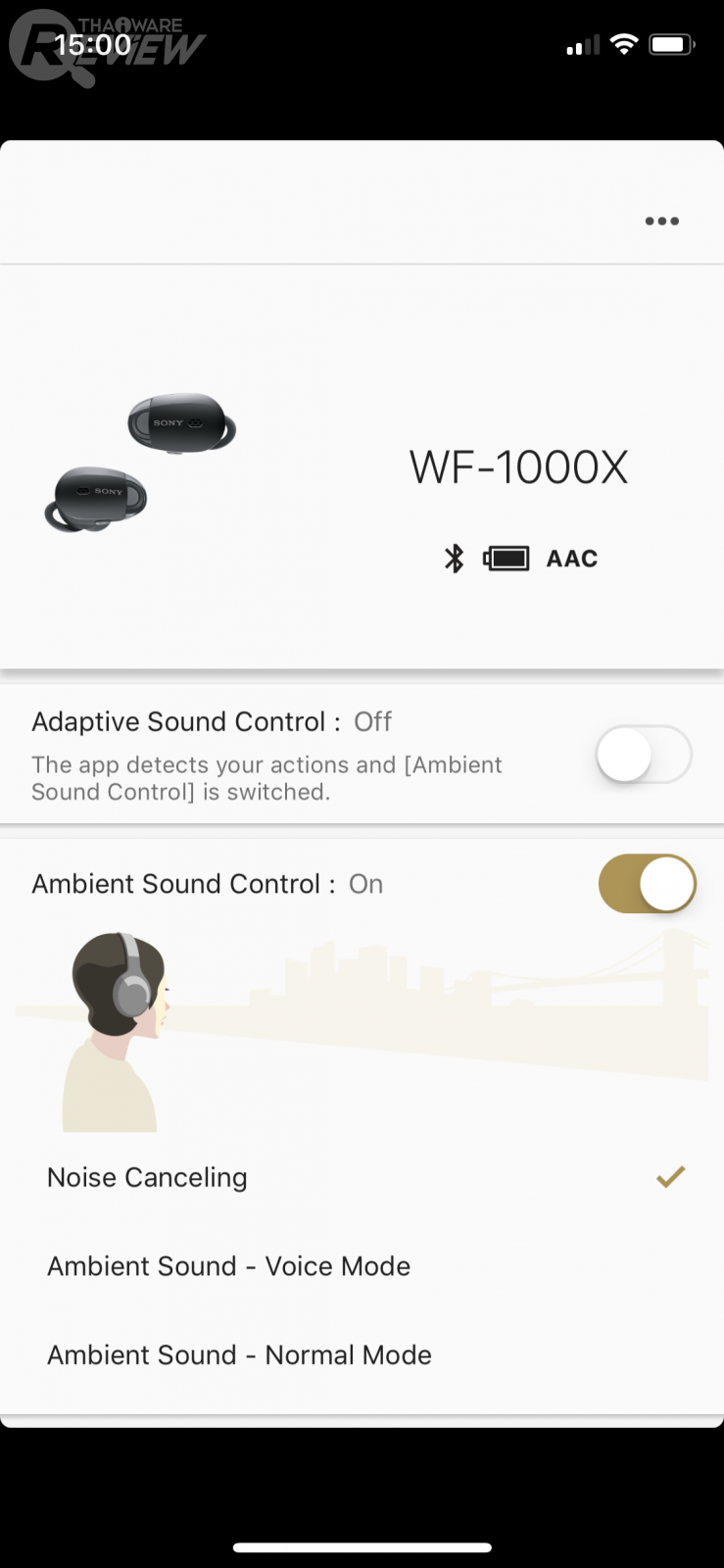The width and height of the screenshot is (724, 1568).
Task: Turn off Ambient Sound Control
Action: pyautogui.click(x=647, y=883)
